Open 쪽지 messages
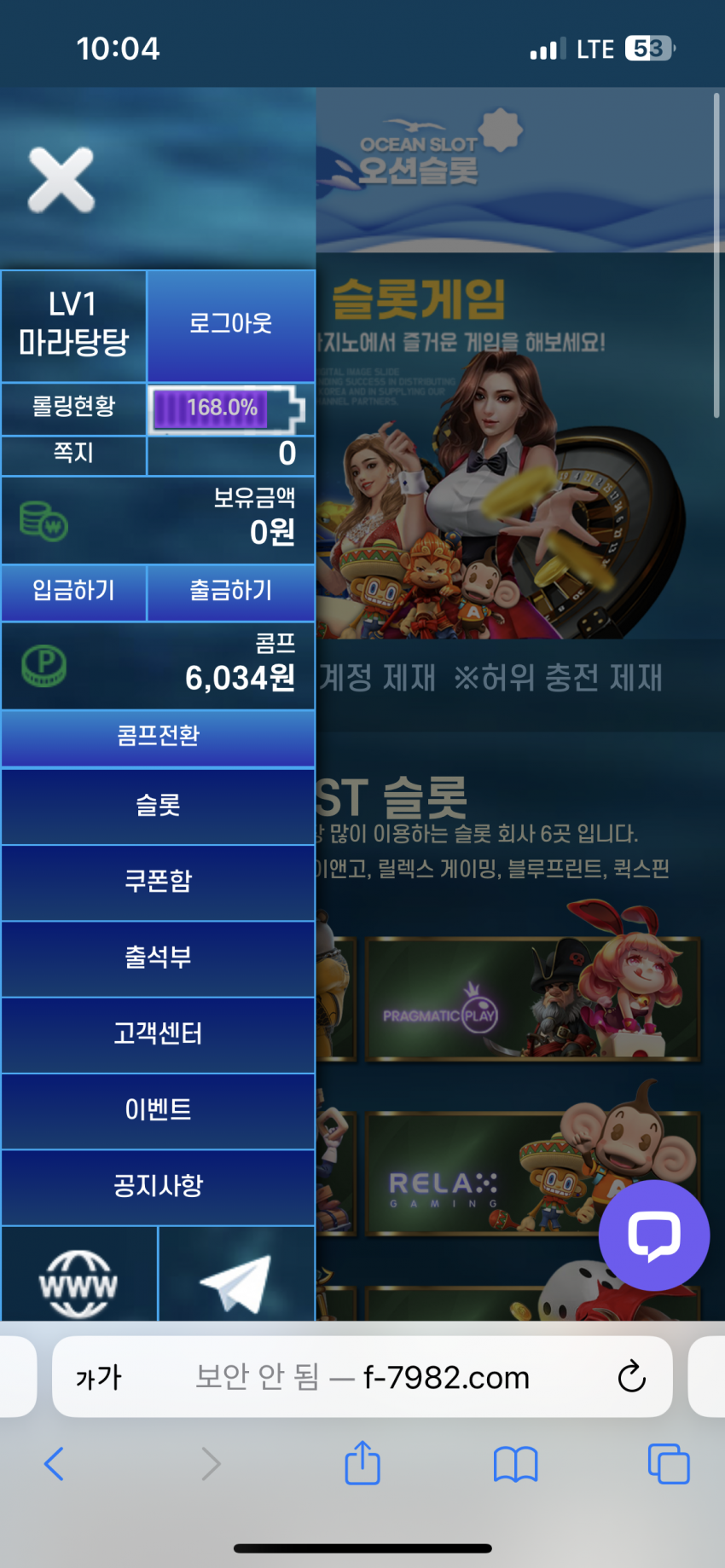The width and height of the screenshot is (725, 1568). click(74, 454)
